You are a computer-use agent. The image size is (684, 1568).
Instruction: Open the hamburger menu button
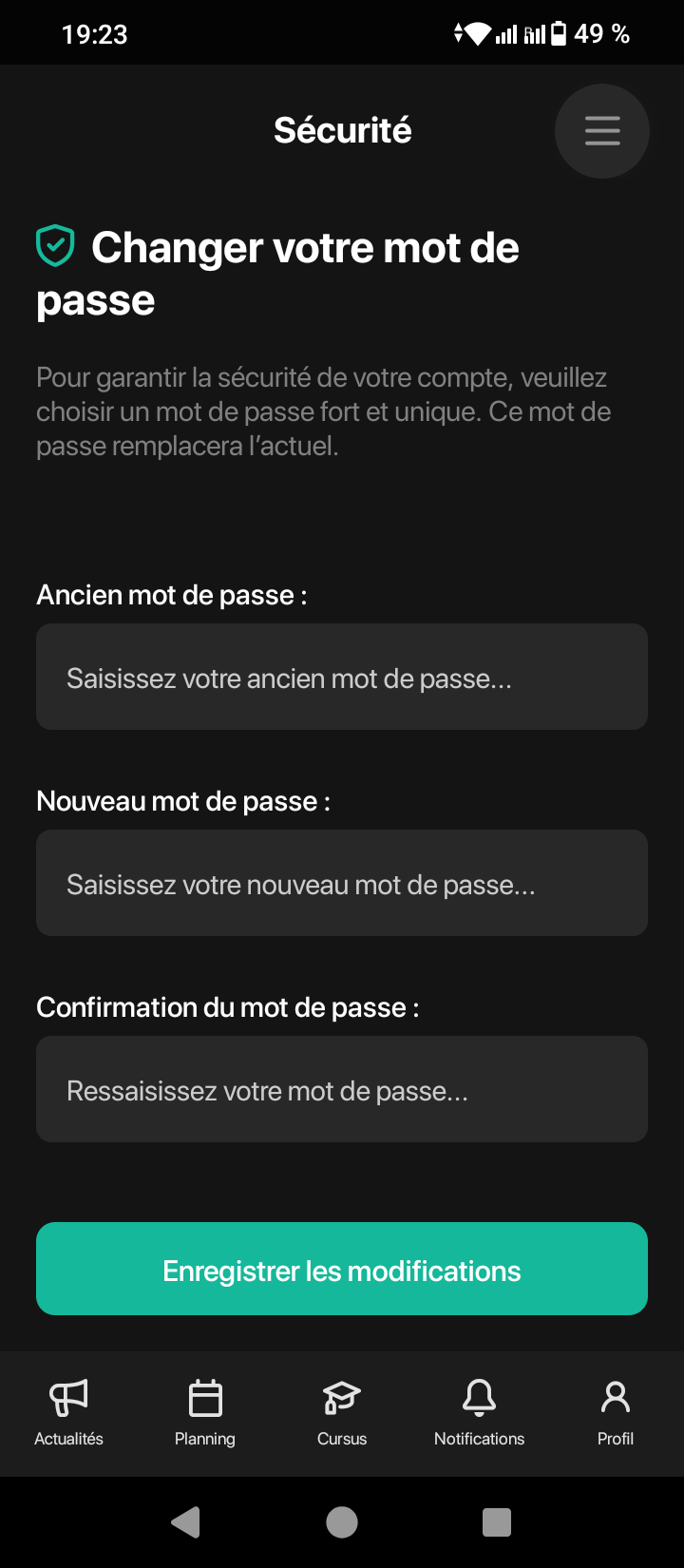coord(601,131)
